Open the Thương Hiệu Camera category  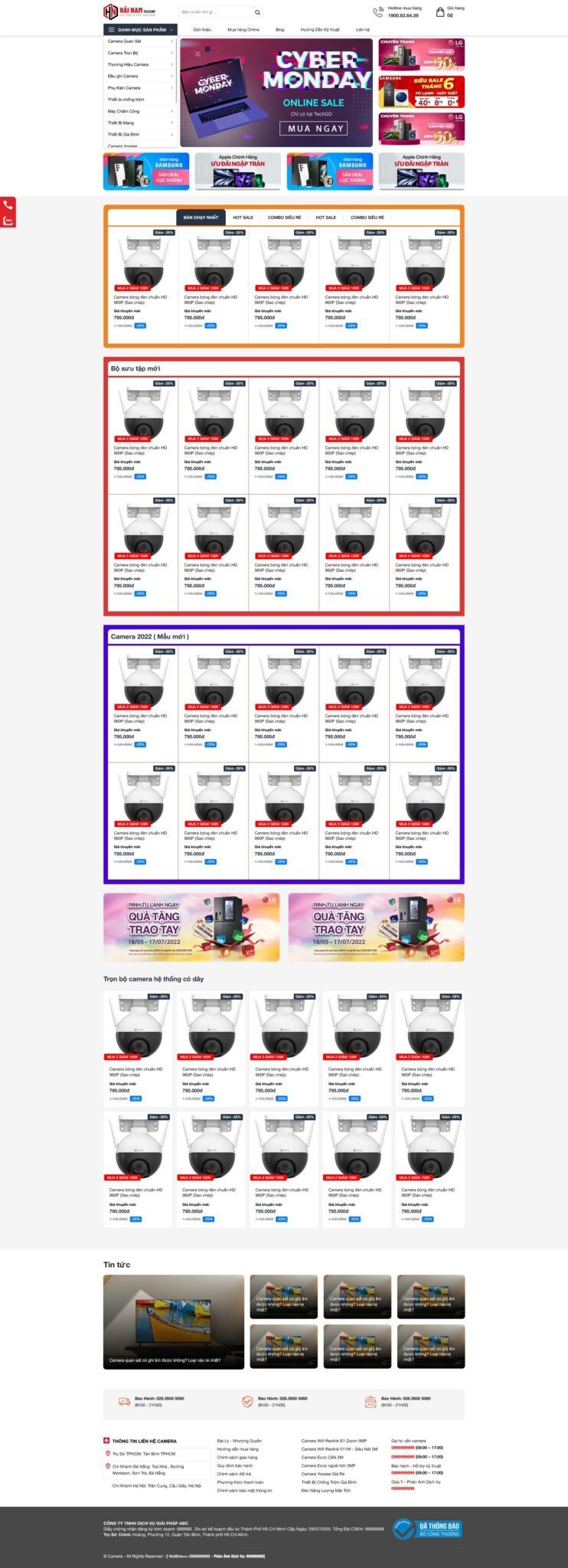tap(129, 64)
